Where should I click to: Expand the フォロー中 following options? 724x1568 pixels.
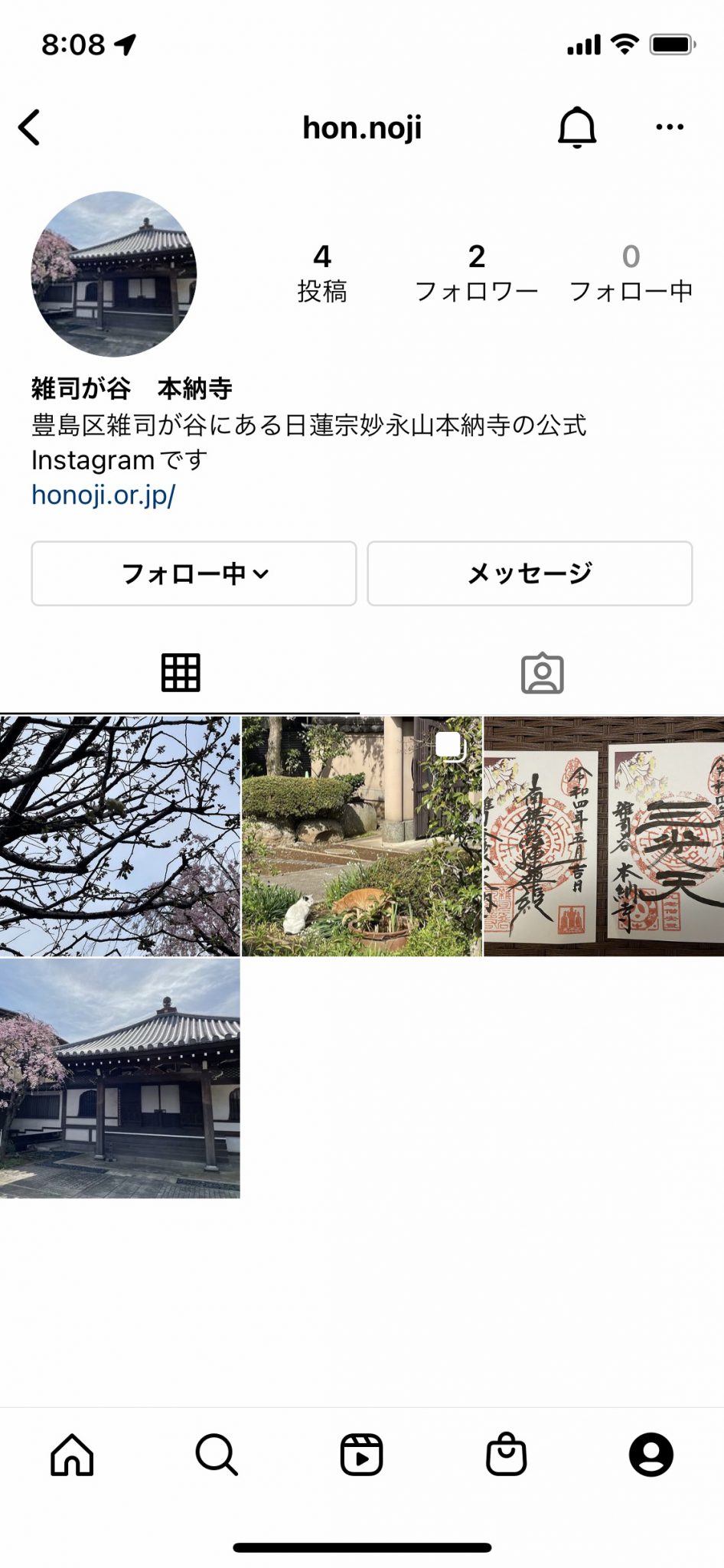pos(194,573)
